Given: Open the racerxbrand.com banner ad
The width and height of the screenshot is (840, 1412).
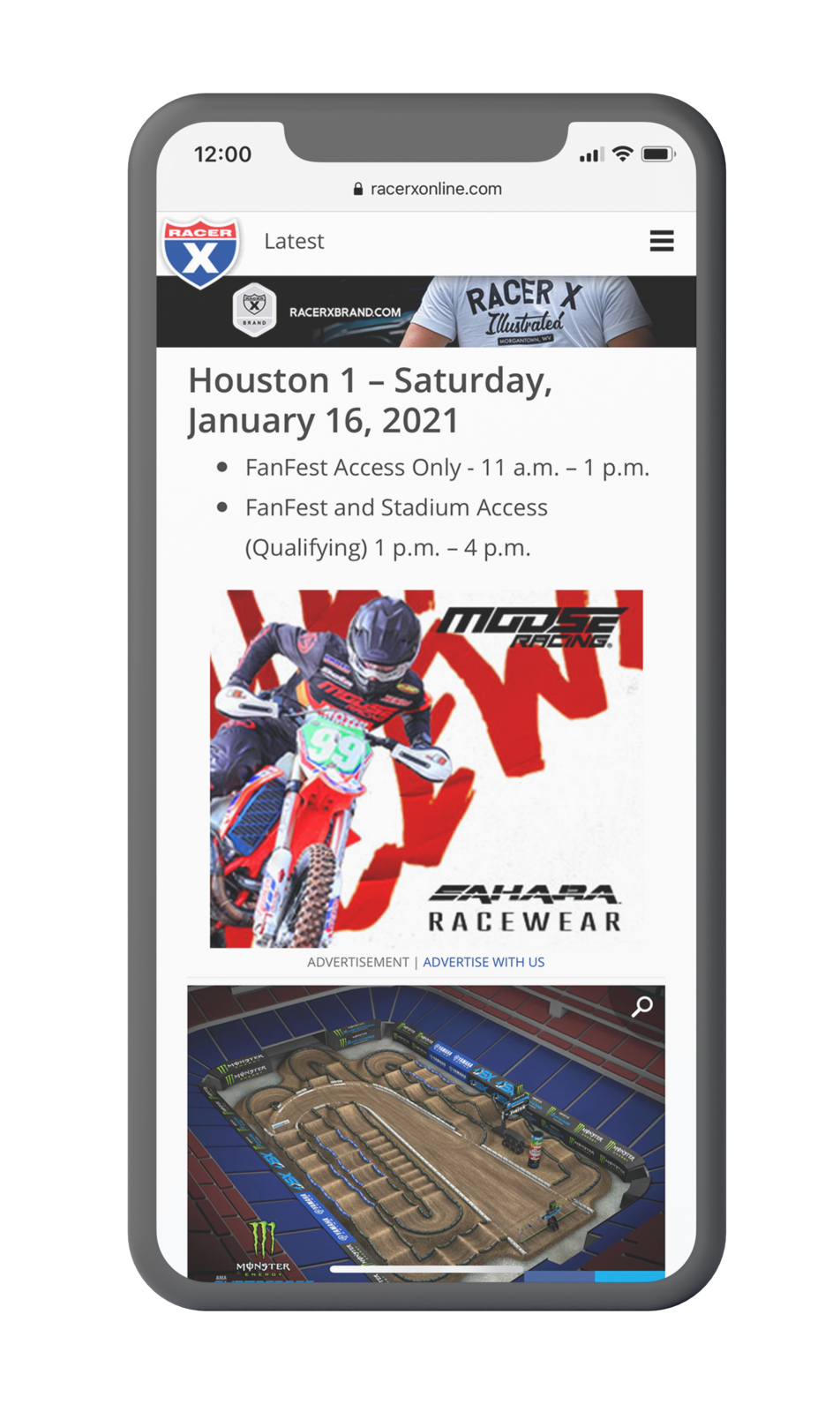Looking at the screenshot, I should [x=426, y=312].
